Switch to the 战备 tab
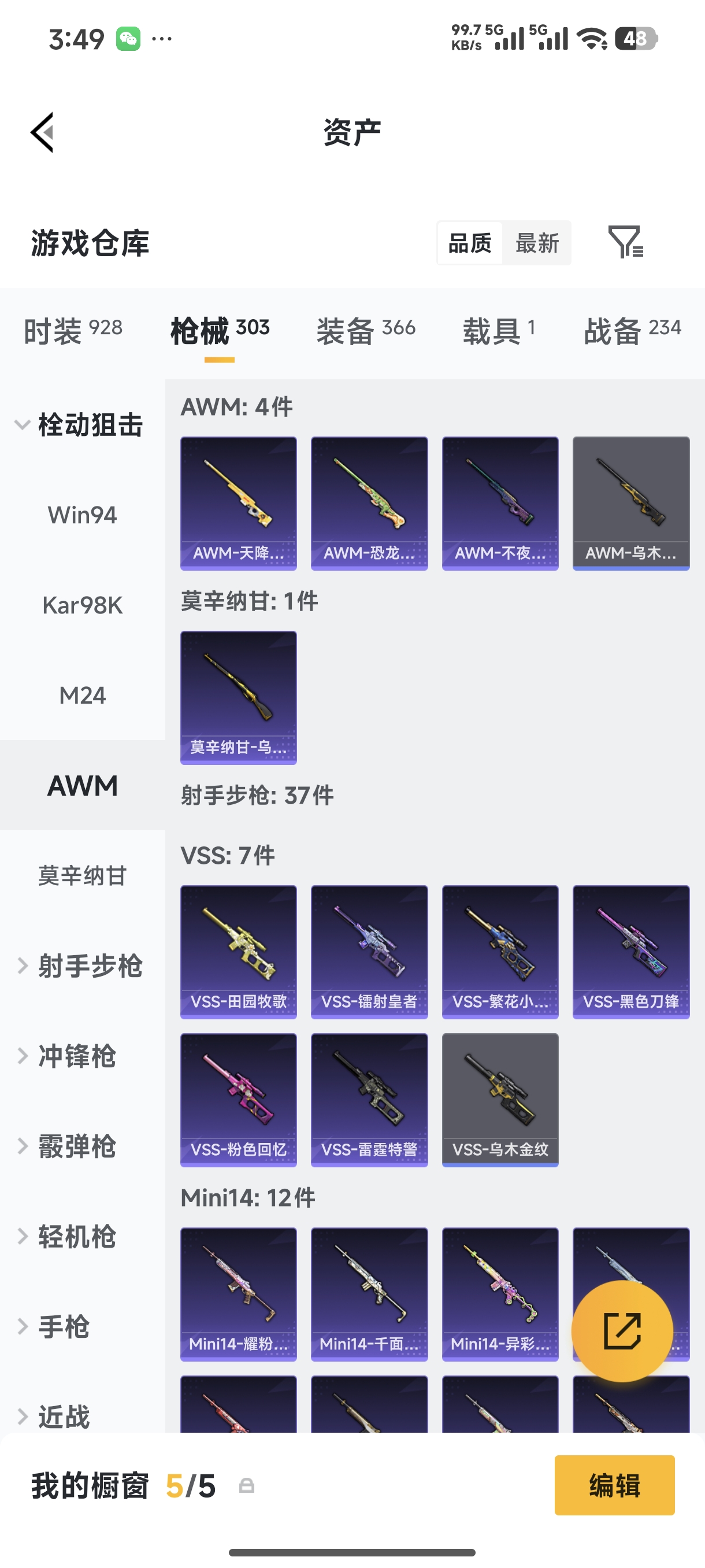705x1568 pixels. (632, 331)
